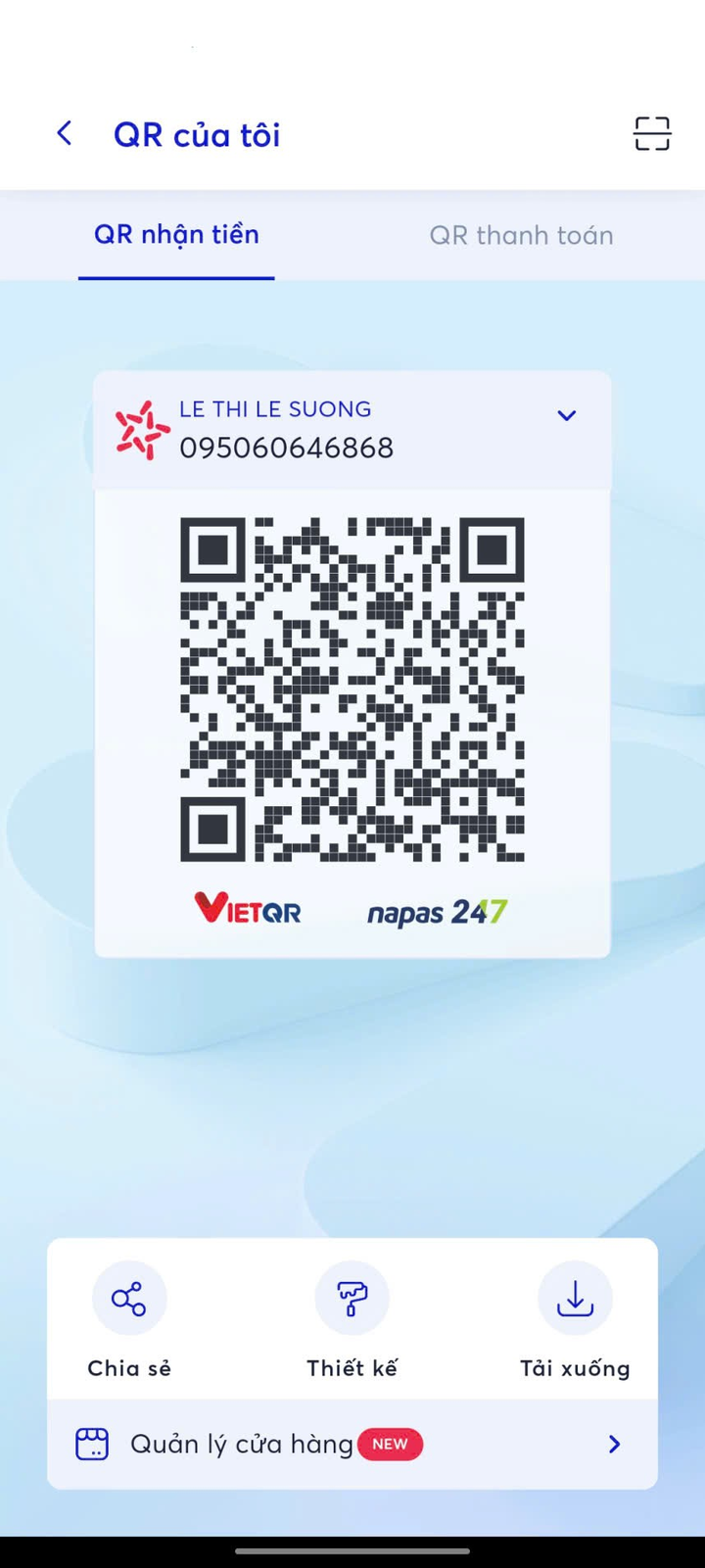Open Thiết kế to customize QR
The image size is (705, 1568).
tap(352, 1299)
